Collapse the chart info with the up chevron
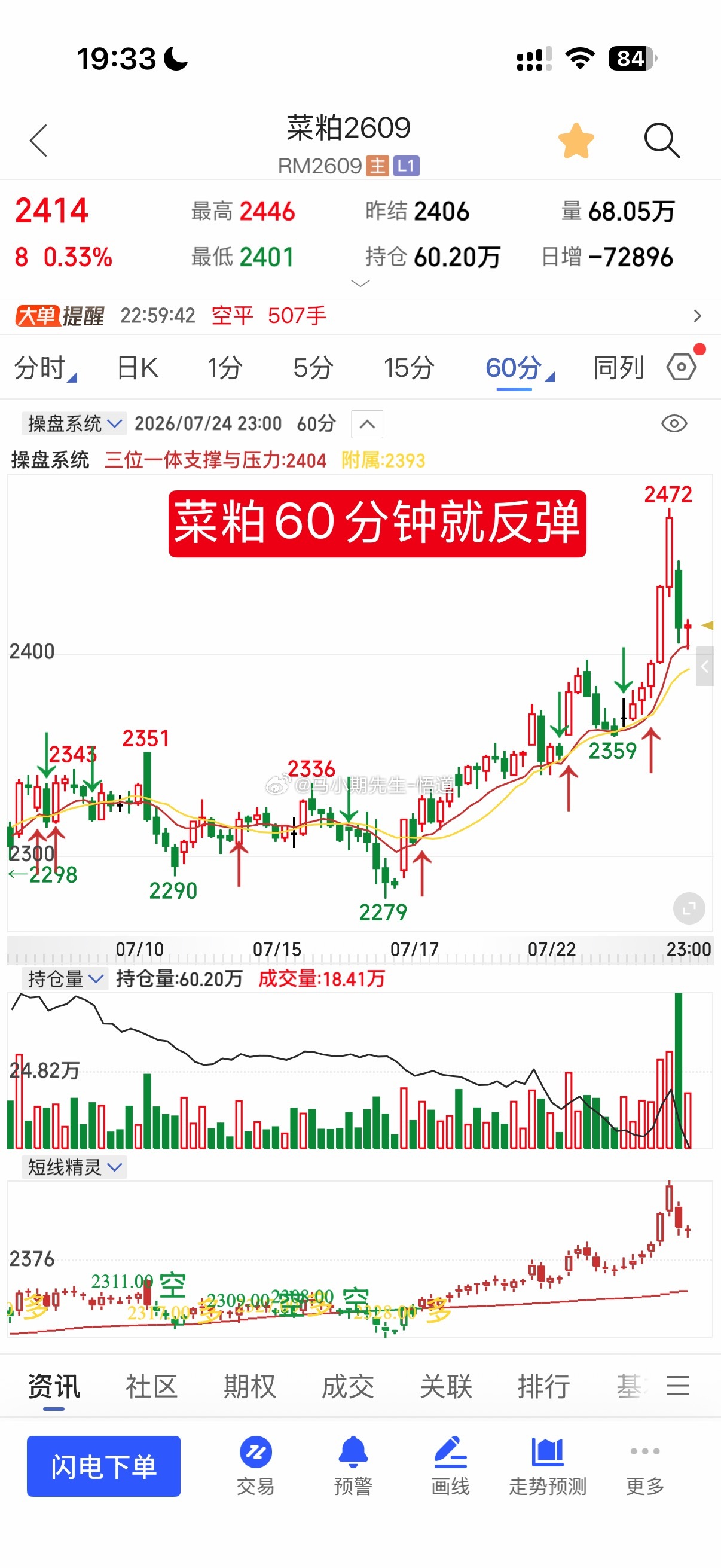 (367, 423)
